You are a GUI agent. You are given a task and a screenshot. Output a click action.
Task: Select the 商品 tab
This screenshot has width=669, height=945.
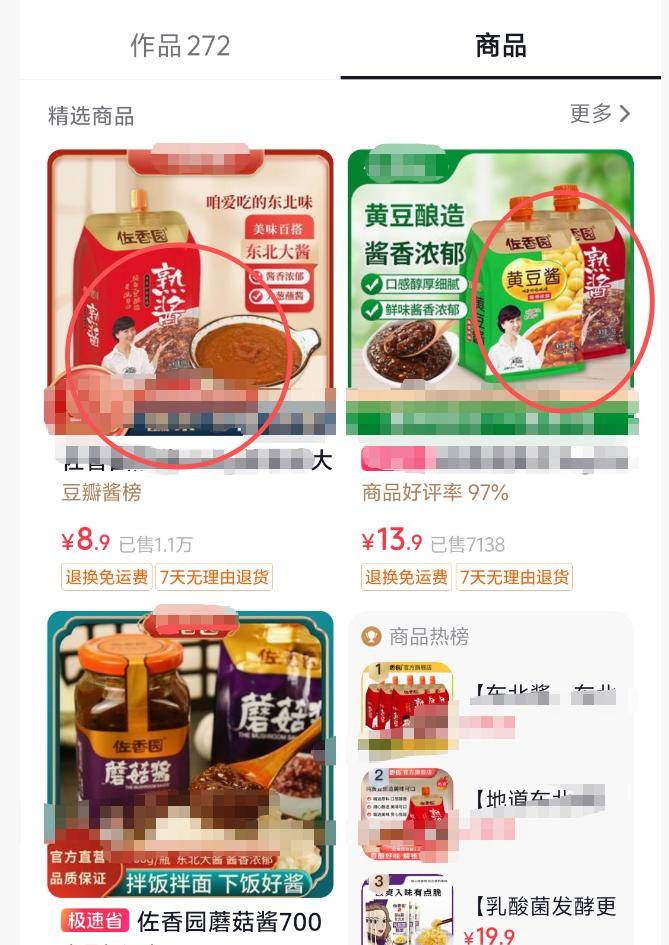pyautogui.click(x=500, y=45)
